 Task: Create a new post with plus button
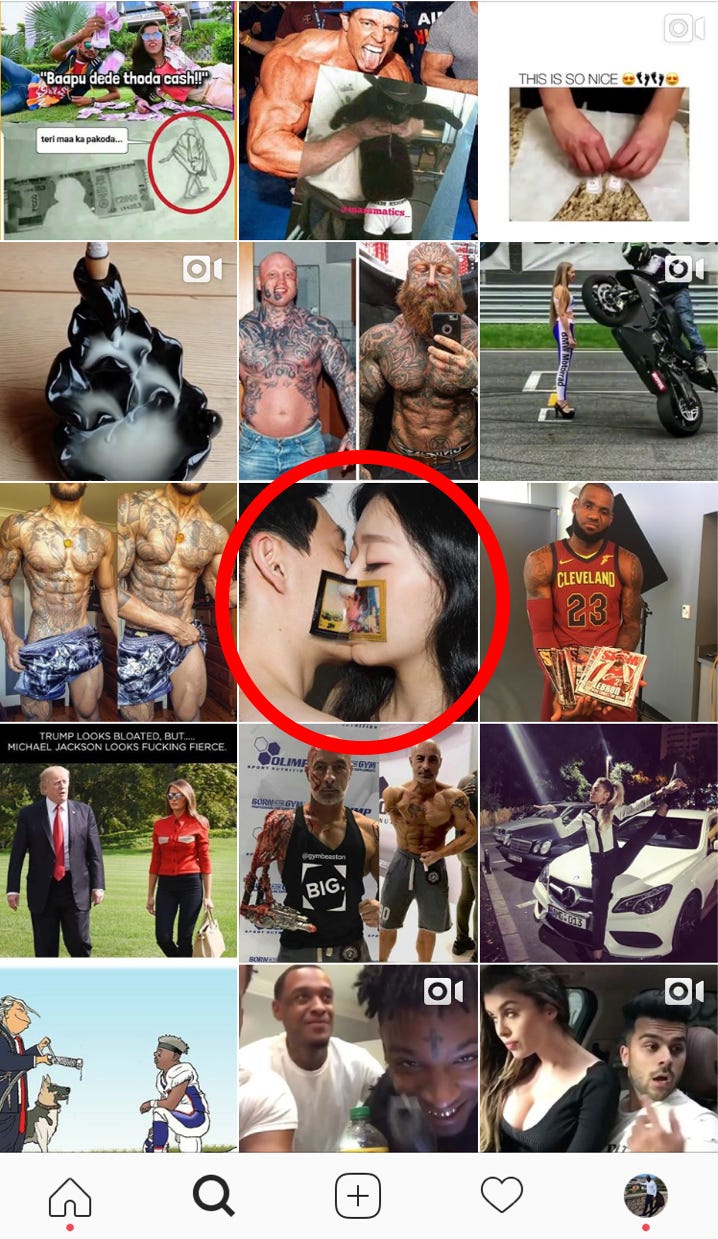click(358, 1195)
